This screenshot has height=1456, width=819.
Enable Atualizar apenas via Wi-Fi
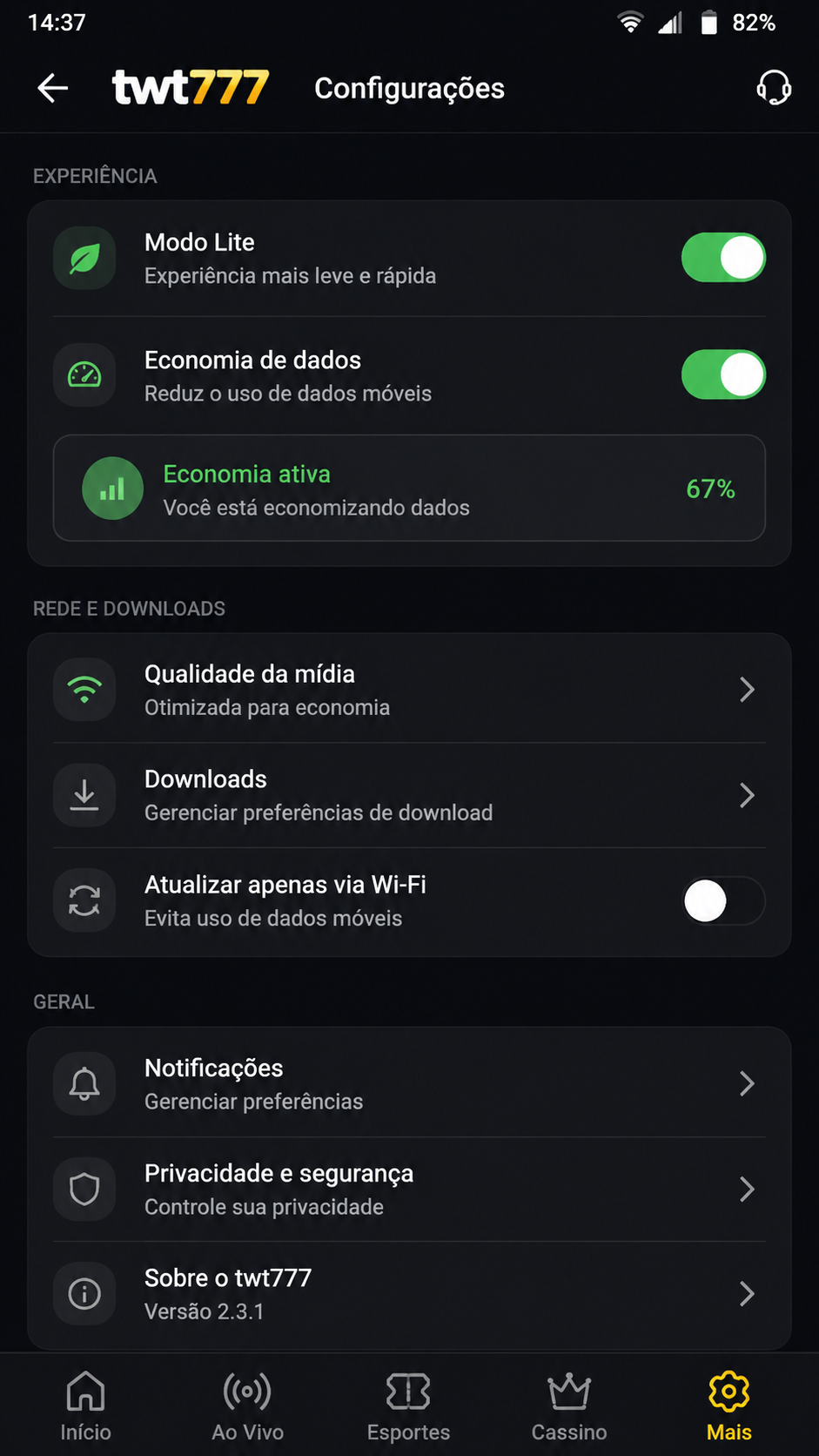(x=723, y=900)
